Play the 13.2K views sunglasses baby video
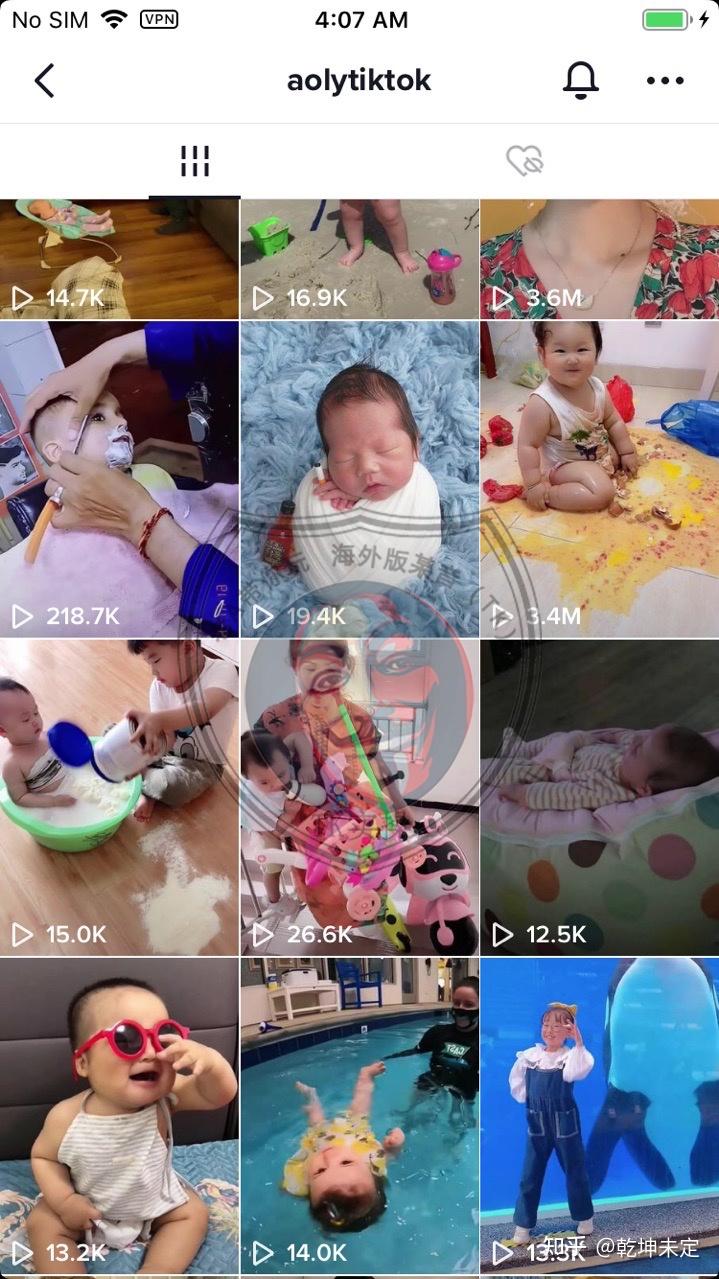The width and height of the screenshot is (719, 1279). [x=119, y=1115]
